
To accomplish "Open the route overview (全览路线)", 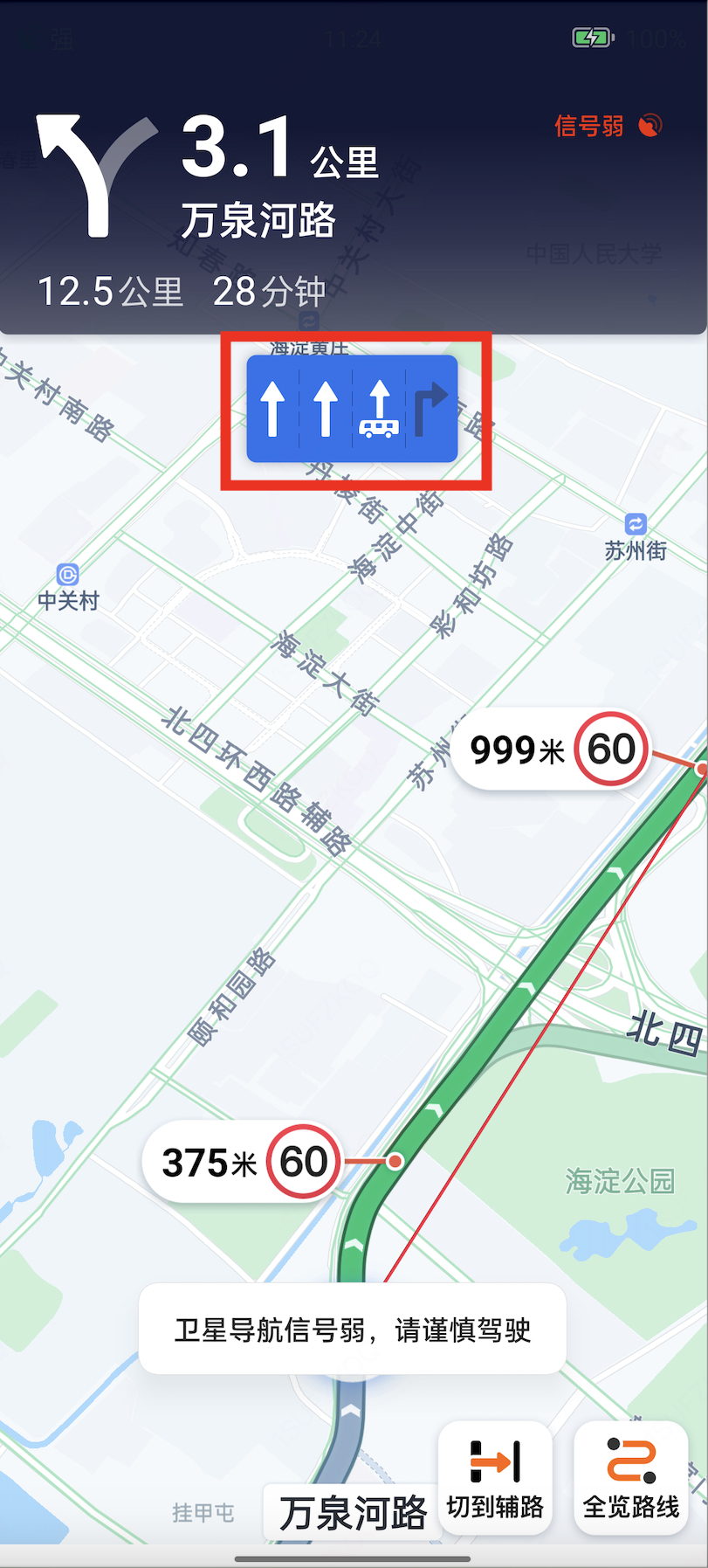I will pyautogui.click(x=630, y=1478).
